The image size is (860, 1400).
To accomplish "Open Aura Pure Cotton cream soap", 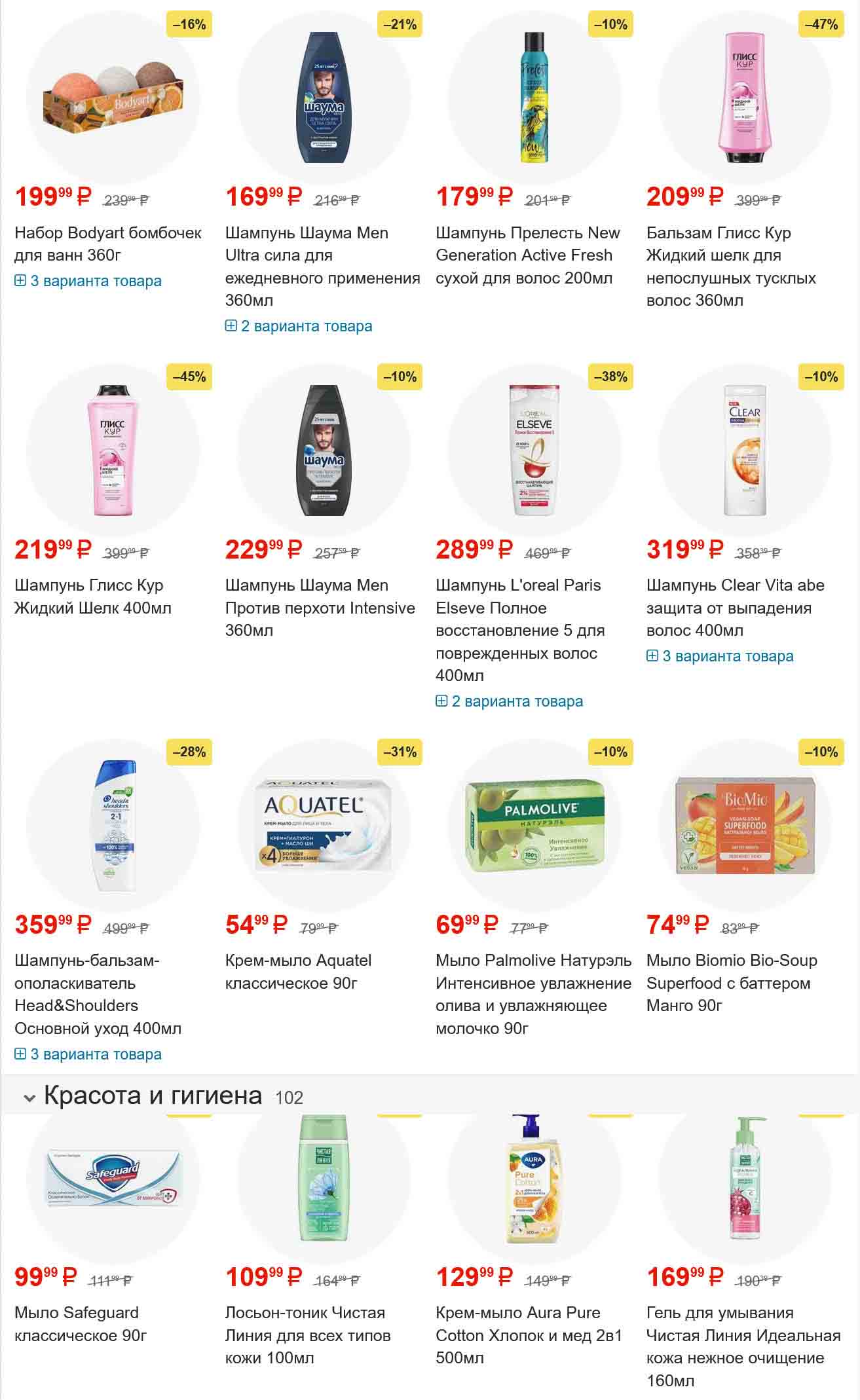I will coord(528,1335).
